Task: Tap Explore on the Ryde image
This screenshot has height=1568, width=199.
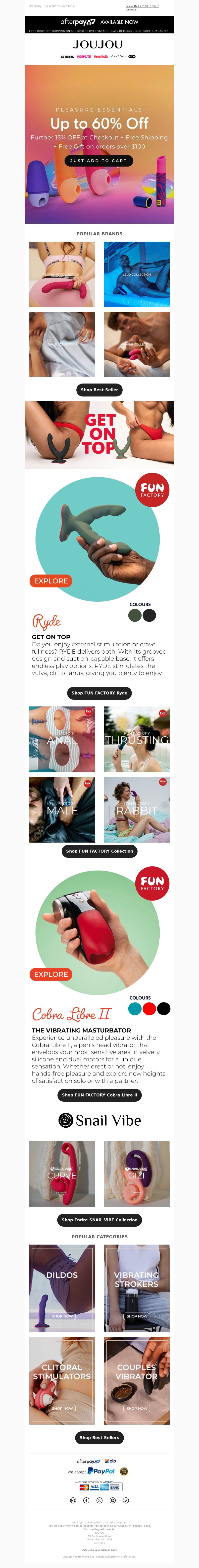Action: pos(51,581)
